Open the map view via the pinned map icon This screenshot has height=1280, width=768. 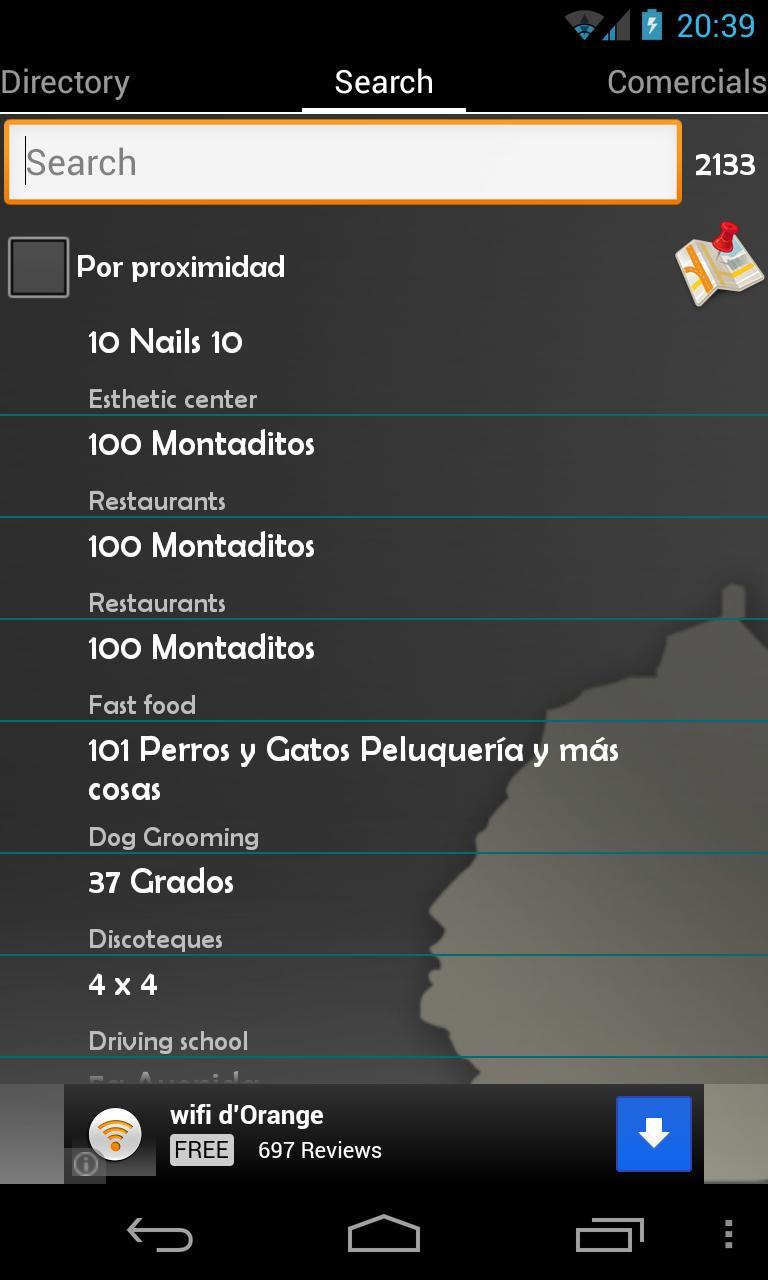point(719,263)
